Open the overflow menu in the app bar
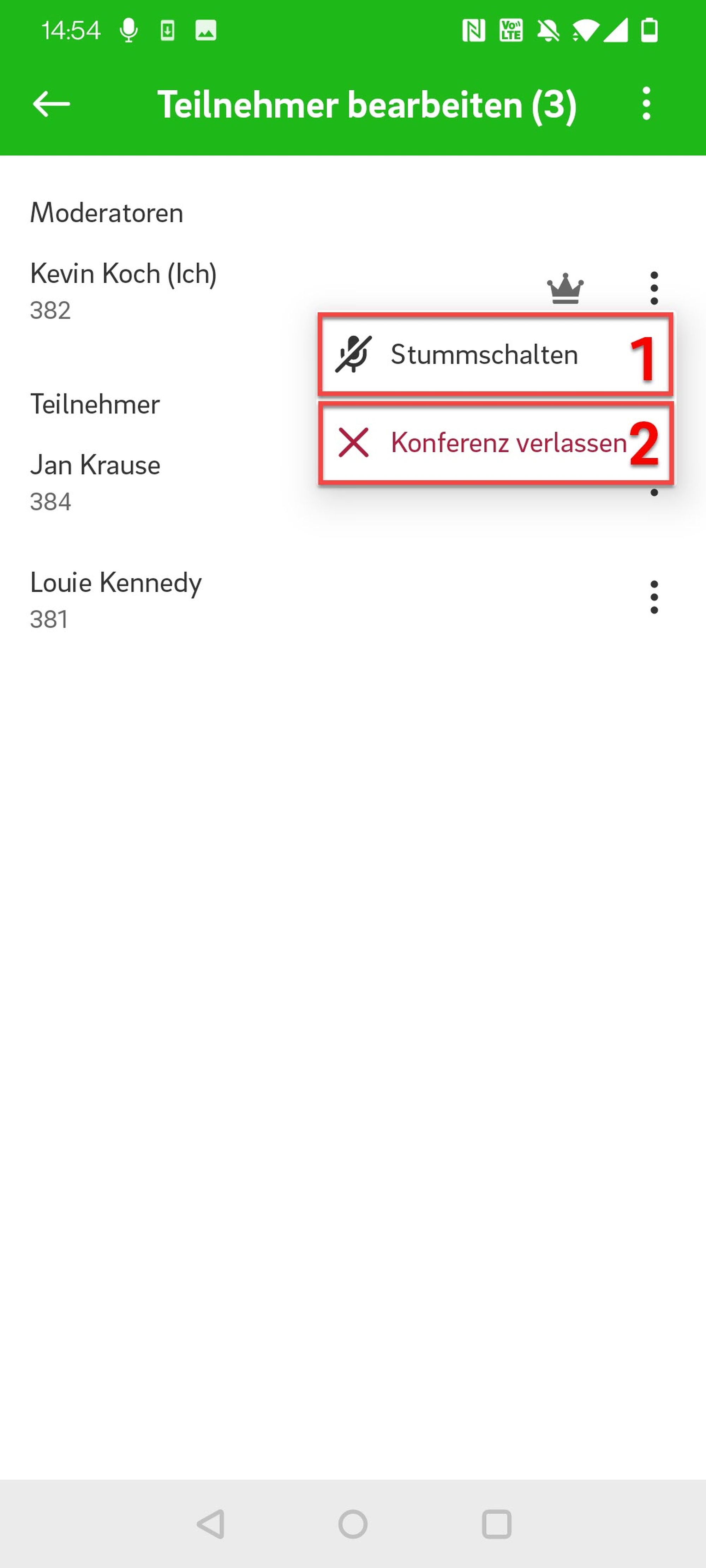 click(x=646, y=103)
